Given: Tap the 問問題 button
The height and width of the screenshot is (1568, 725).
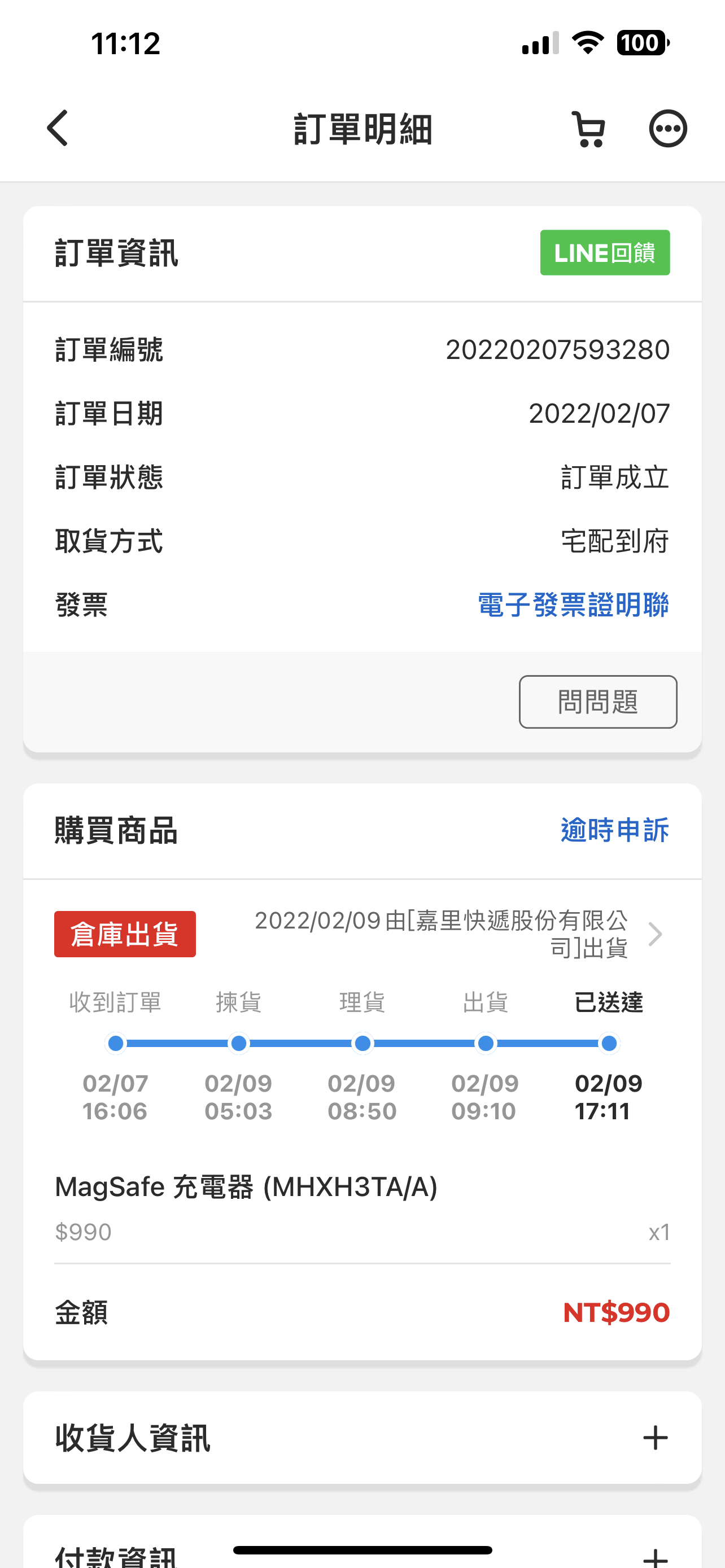Looking at the screenshot, I should click(598, 702).
